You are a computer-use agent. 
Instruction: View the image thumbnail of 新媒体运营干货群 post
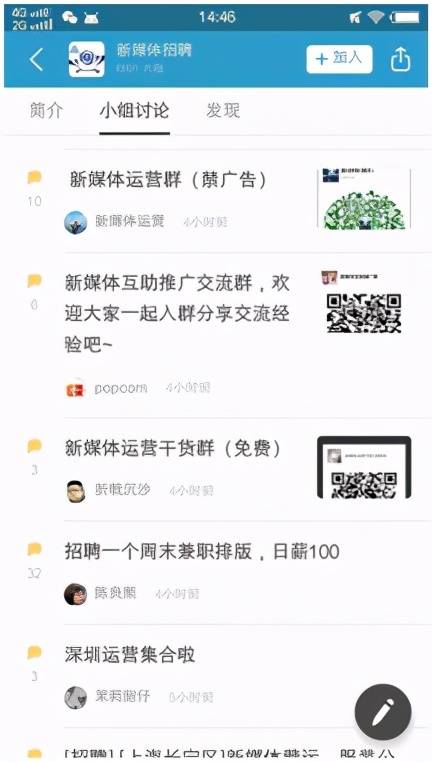coord(364,468)
